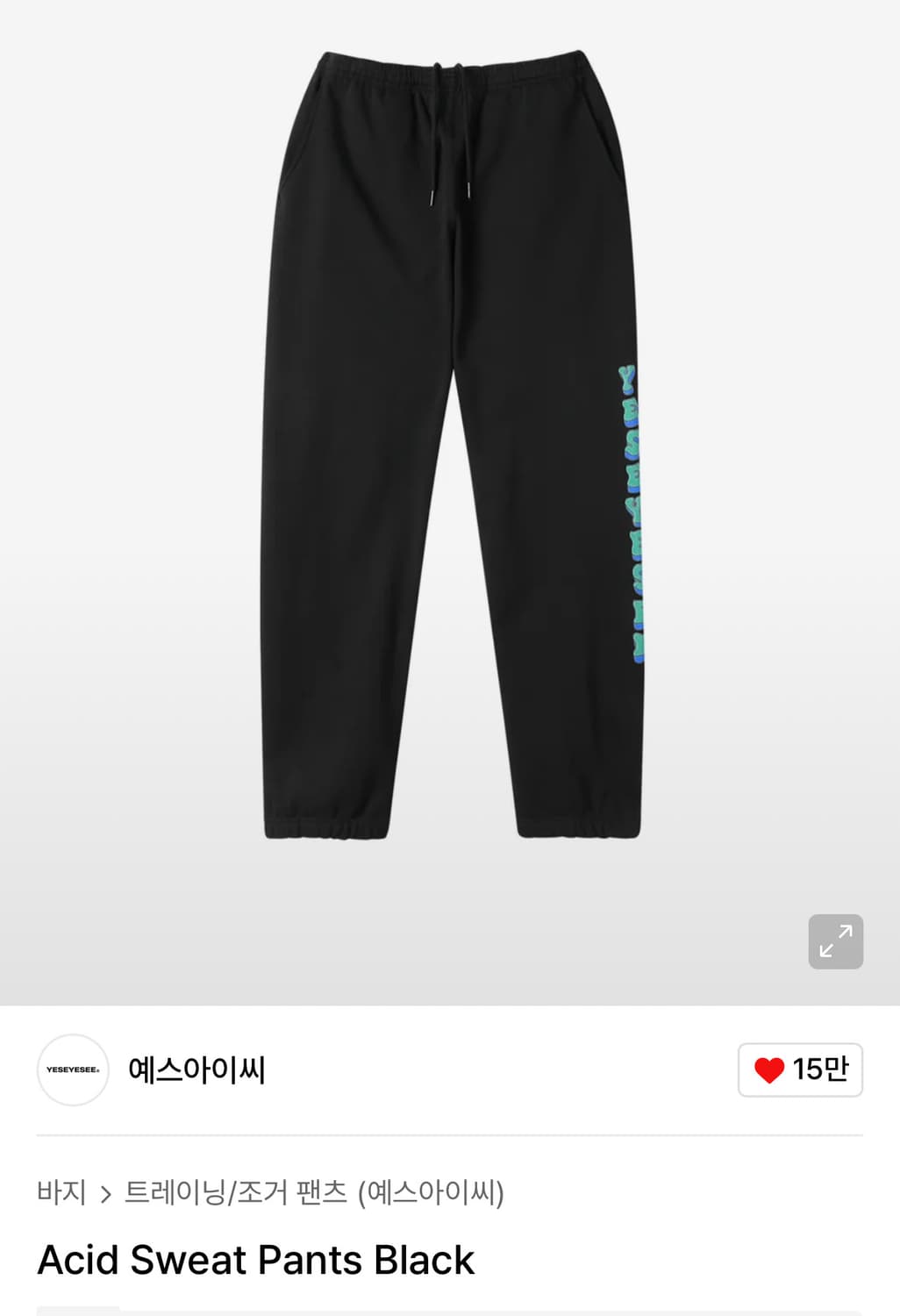
Task: Click the fullscreen expand icon on product image
Action: (835, 941)
